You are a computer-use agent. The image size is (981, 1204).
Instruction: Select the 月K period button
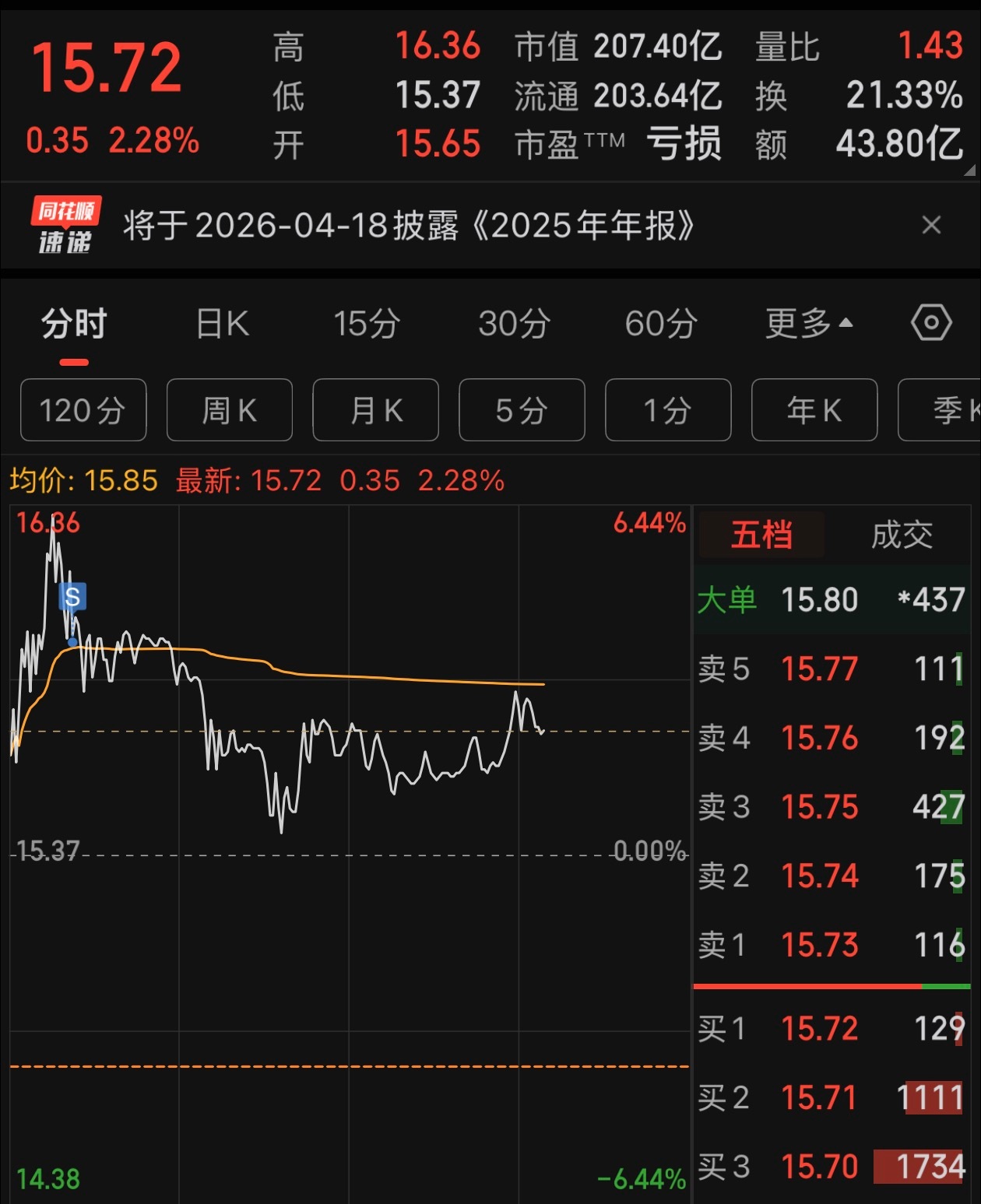375,410
